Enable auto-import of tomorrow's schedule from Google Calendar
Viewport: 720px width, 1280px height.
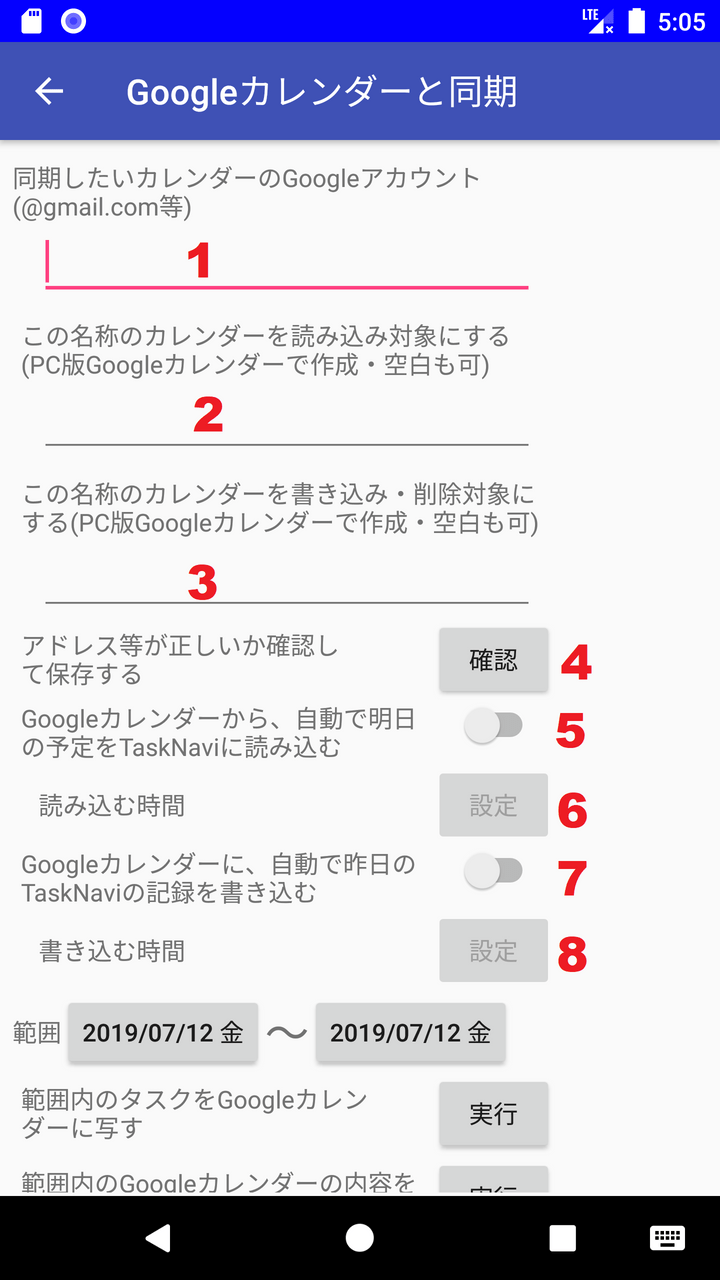pyautogui.click(x=493, y=727)
